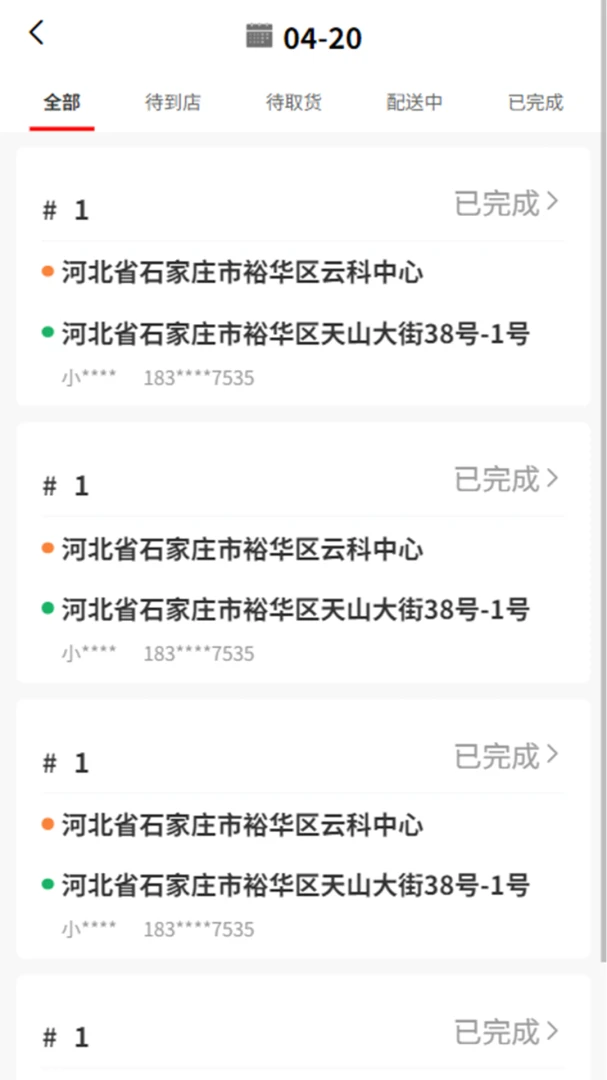Image resolution: width=607 pixels, height=1080 pixels.
Task: Switch to the 待取货 tab
Action: (294, 103)
